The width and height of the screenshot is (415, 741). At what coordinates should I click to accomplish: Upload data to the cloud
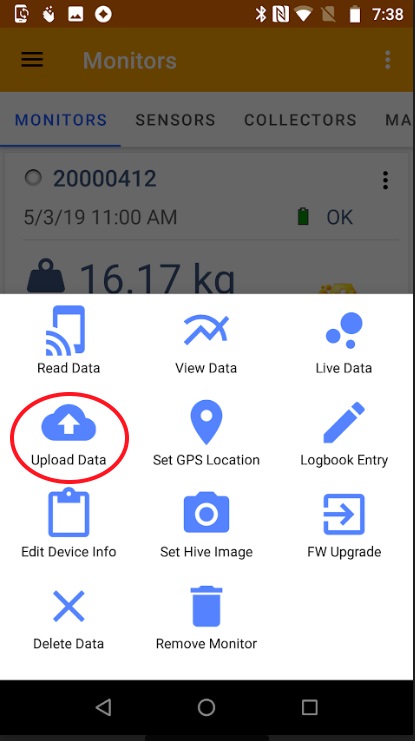[69, 437]
